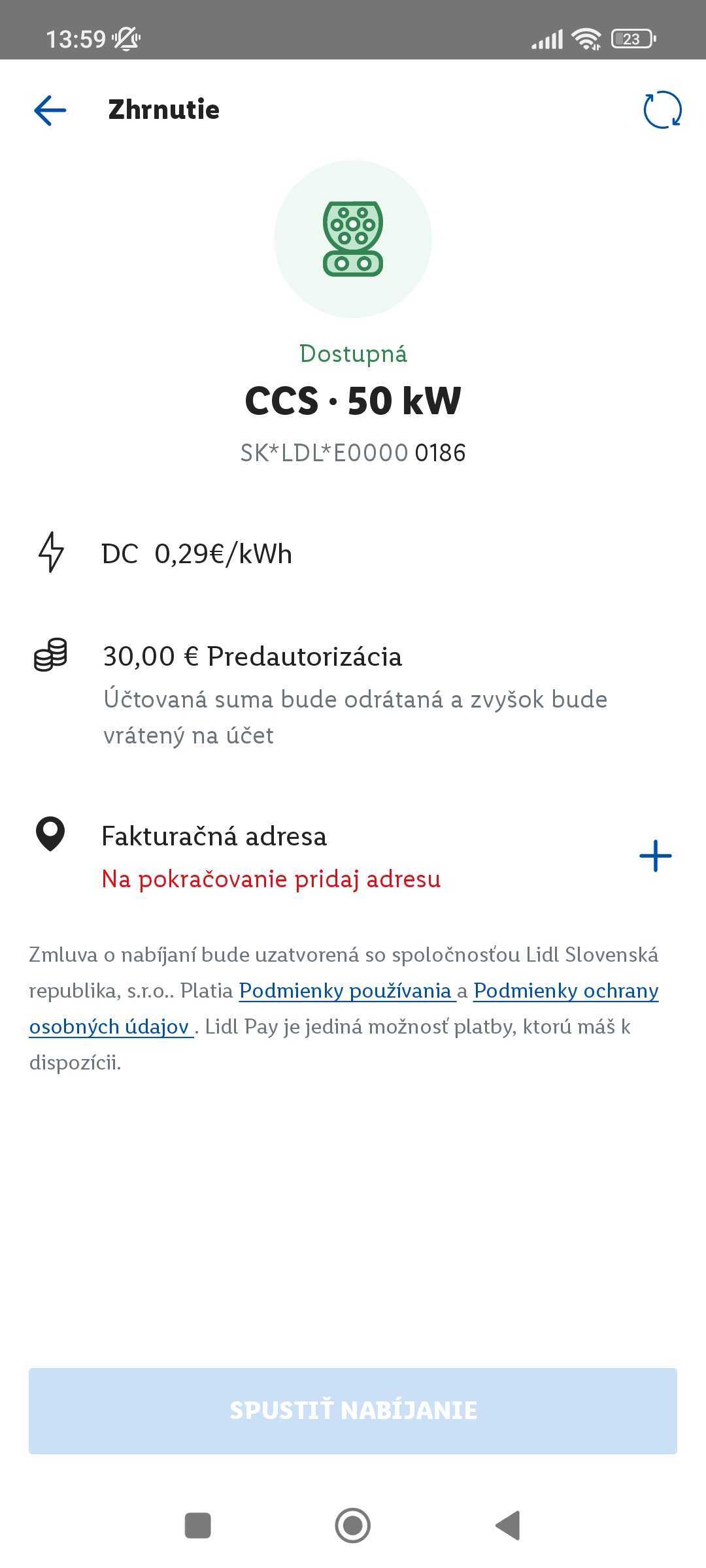Open the Podmienky používania link
Viewport: 706px width, 1568px height.
click(x=347, y=990)
